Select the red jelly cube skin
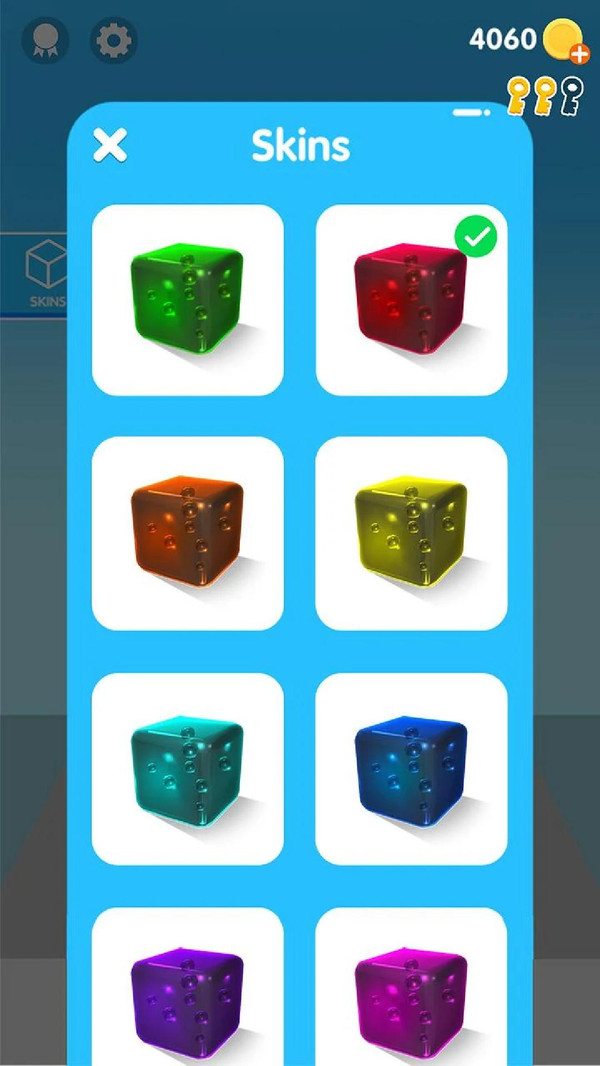600x1066 pixels. [x=411, y=300]
